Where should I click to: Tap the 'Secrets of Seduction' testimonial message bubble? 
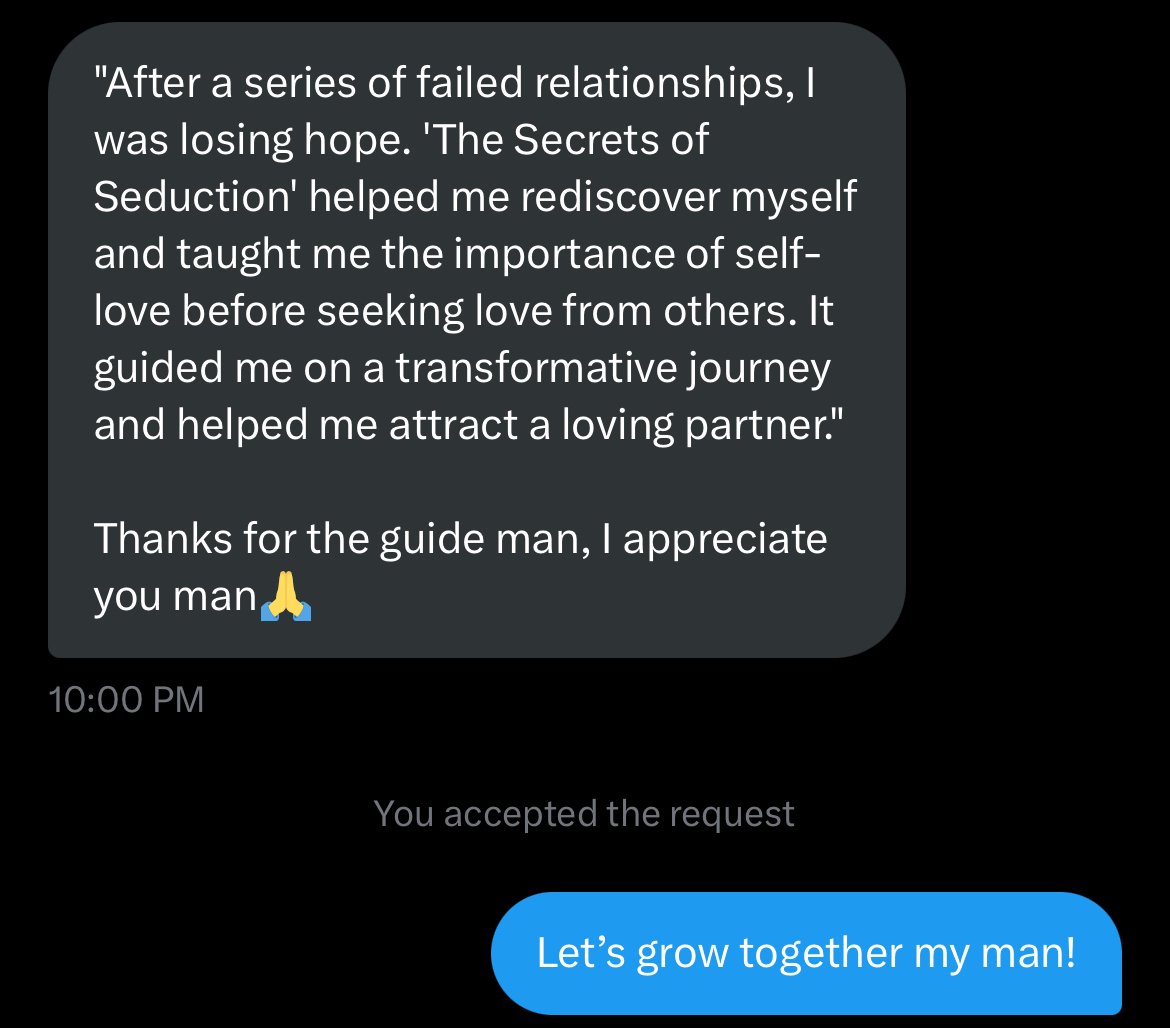(x=476, y=340)
